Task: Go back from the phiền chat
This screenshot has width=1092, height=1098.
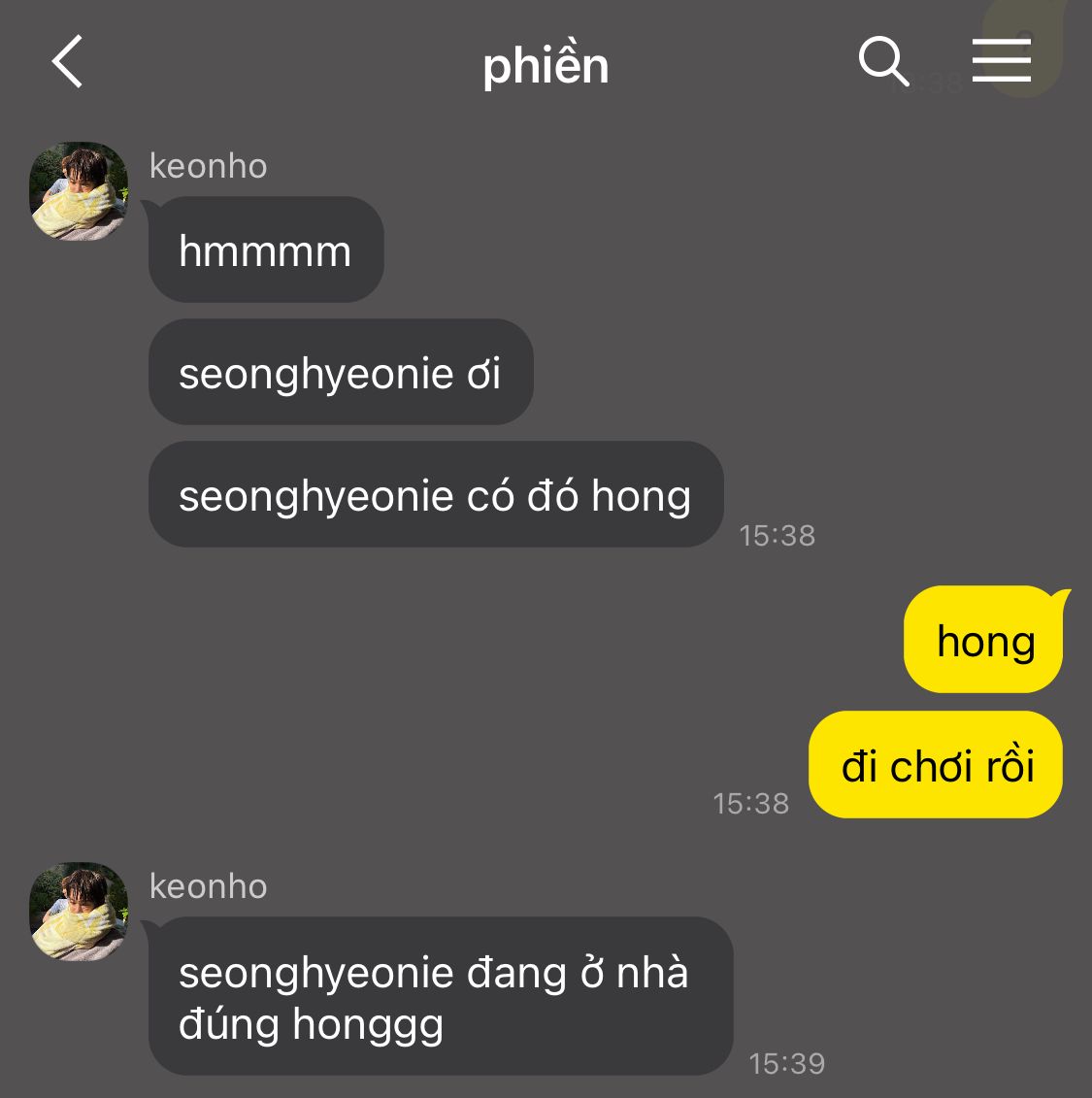Action: [67, 63]
